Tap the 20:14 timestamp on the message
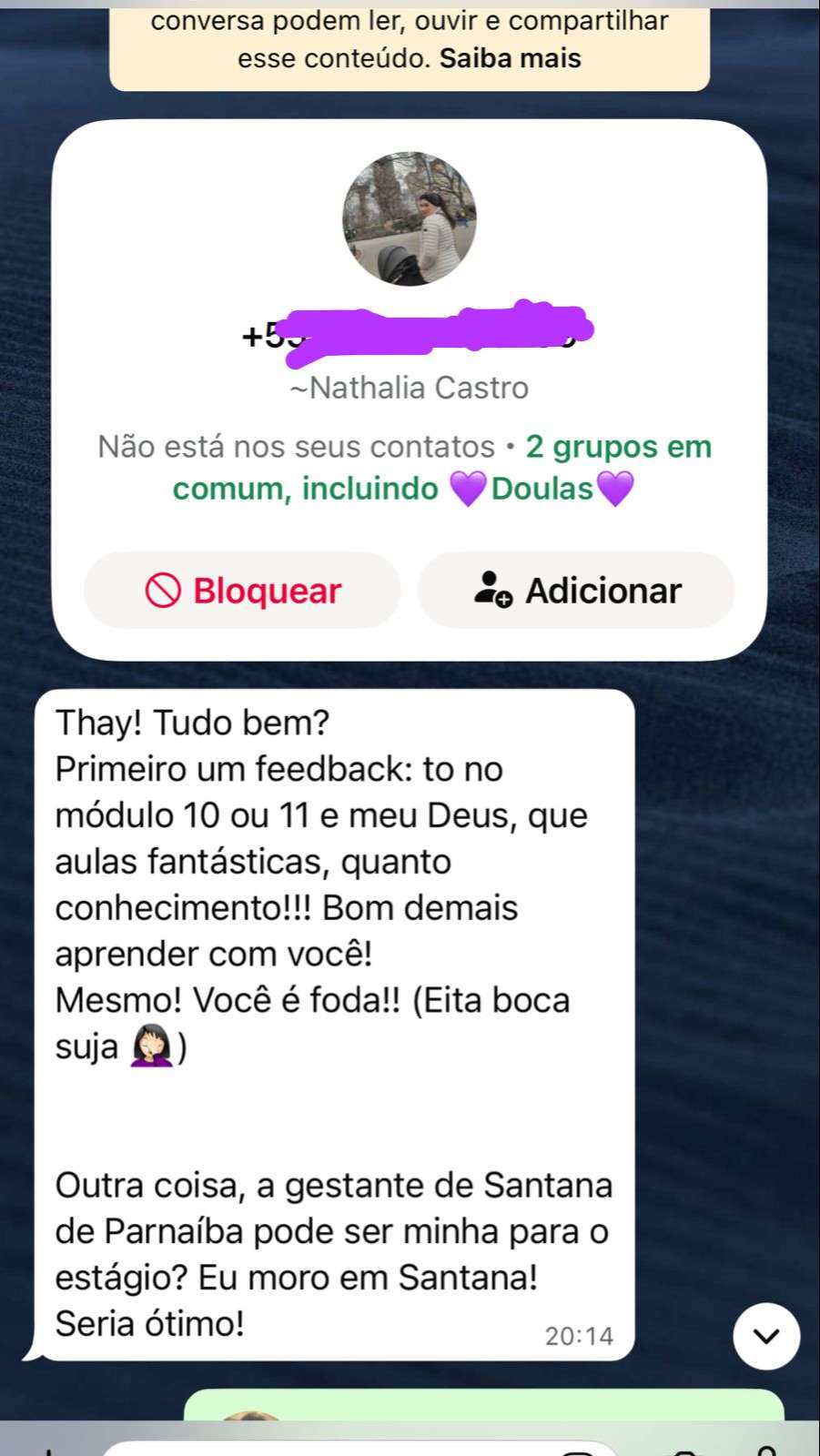This screenshot has height=1456, width=820. click(581, 1336)
